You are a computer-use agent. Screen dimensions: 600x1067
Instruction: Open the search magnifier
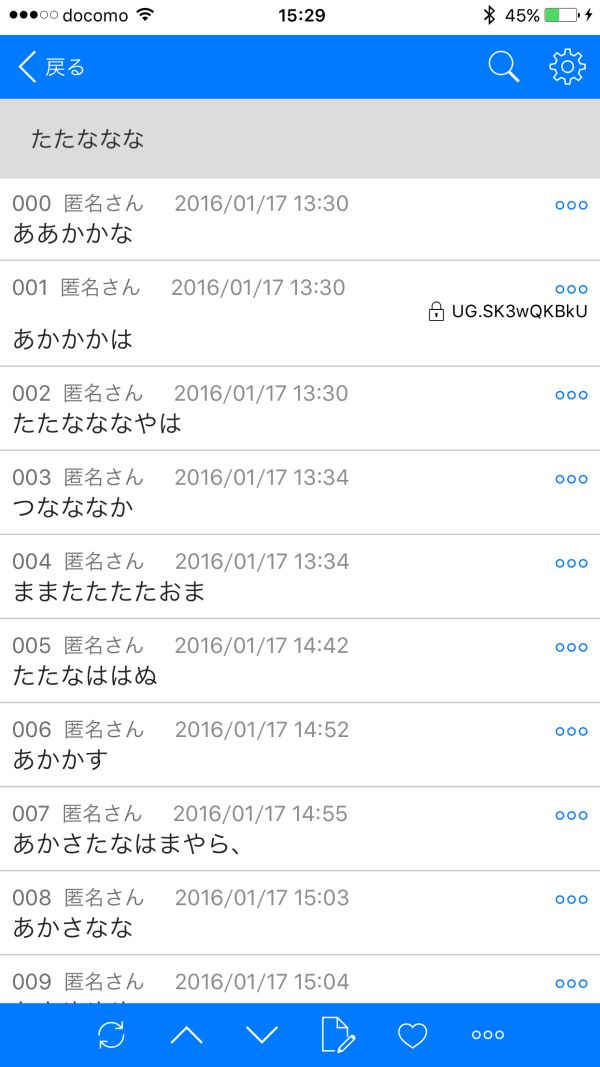coord(504,67)
